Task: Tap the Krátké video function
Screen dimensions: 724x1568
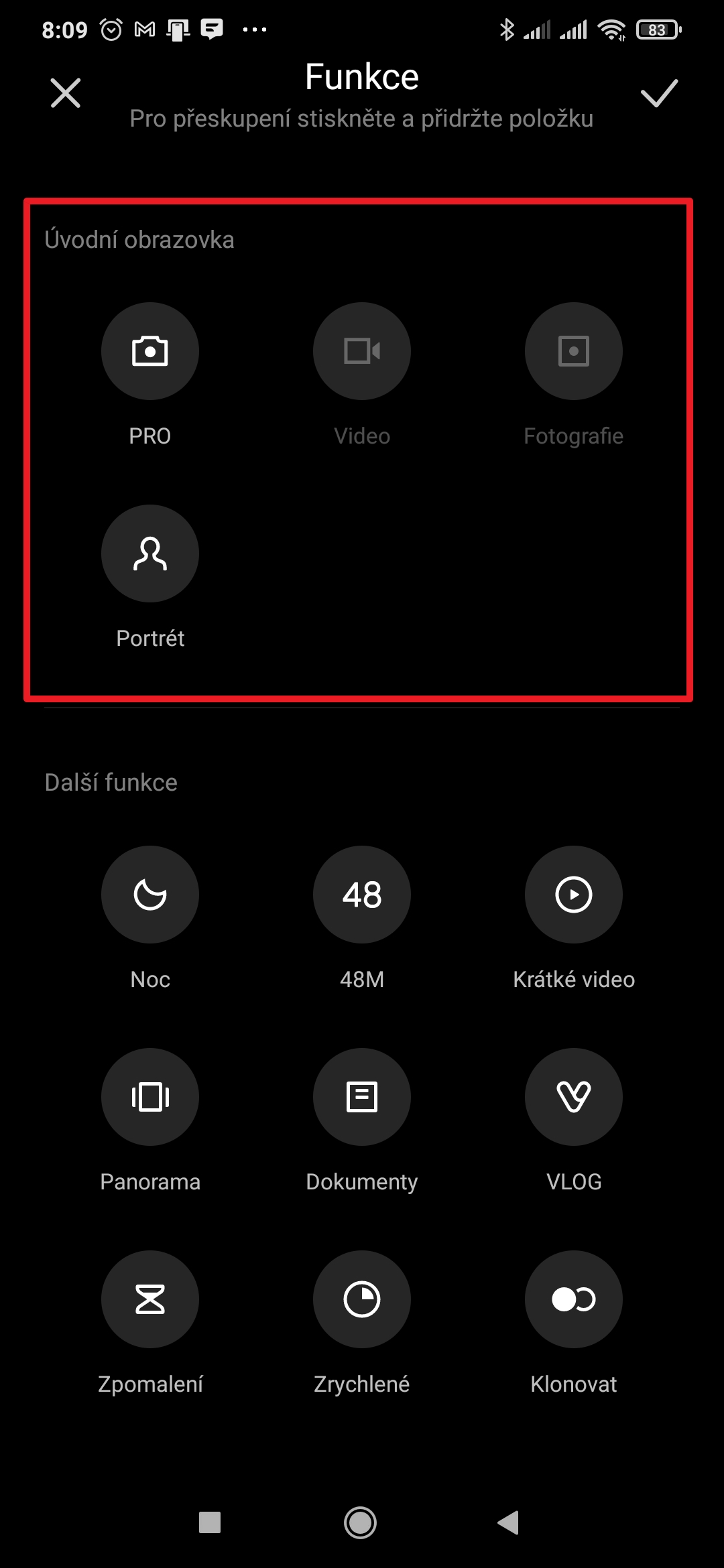Action: 574,895
